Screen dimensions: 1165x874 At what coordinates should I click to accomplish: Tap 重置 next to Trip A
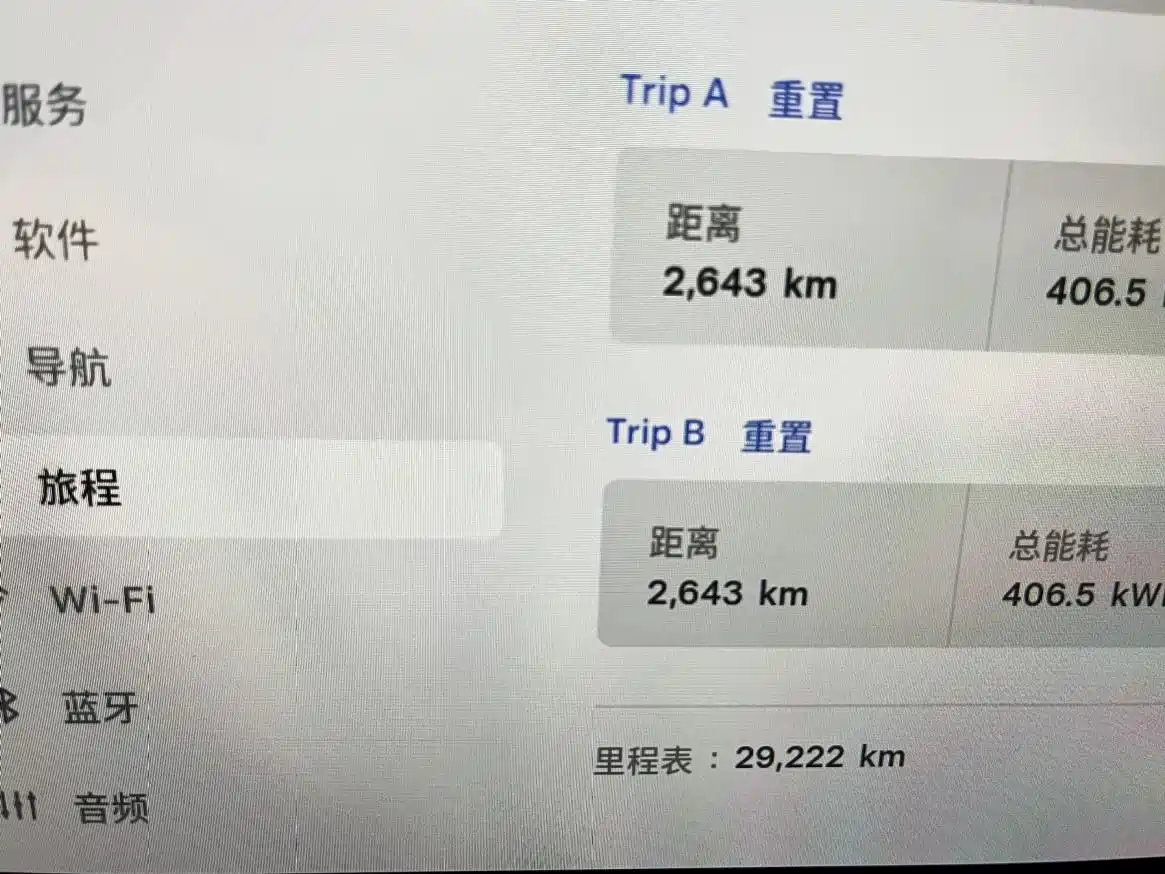pyautogui.click(x=806, y=100)
